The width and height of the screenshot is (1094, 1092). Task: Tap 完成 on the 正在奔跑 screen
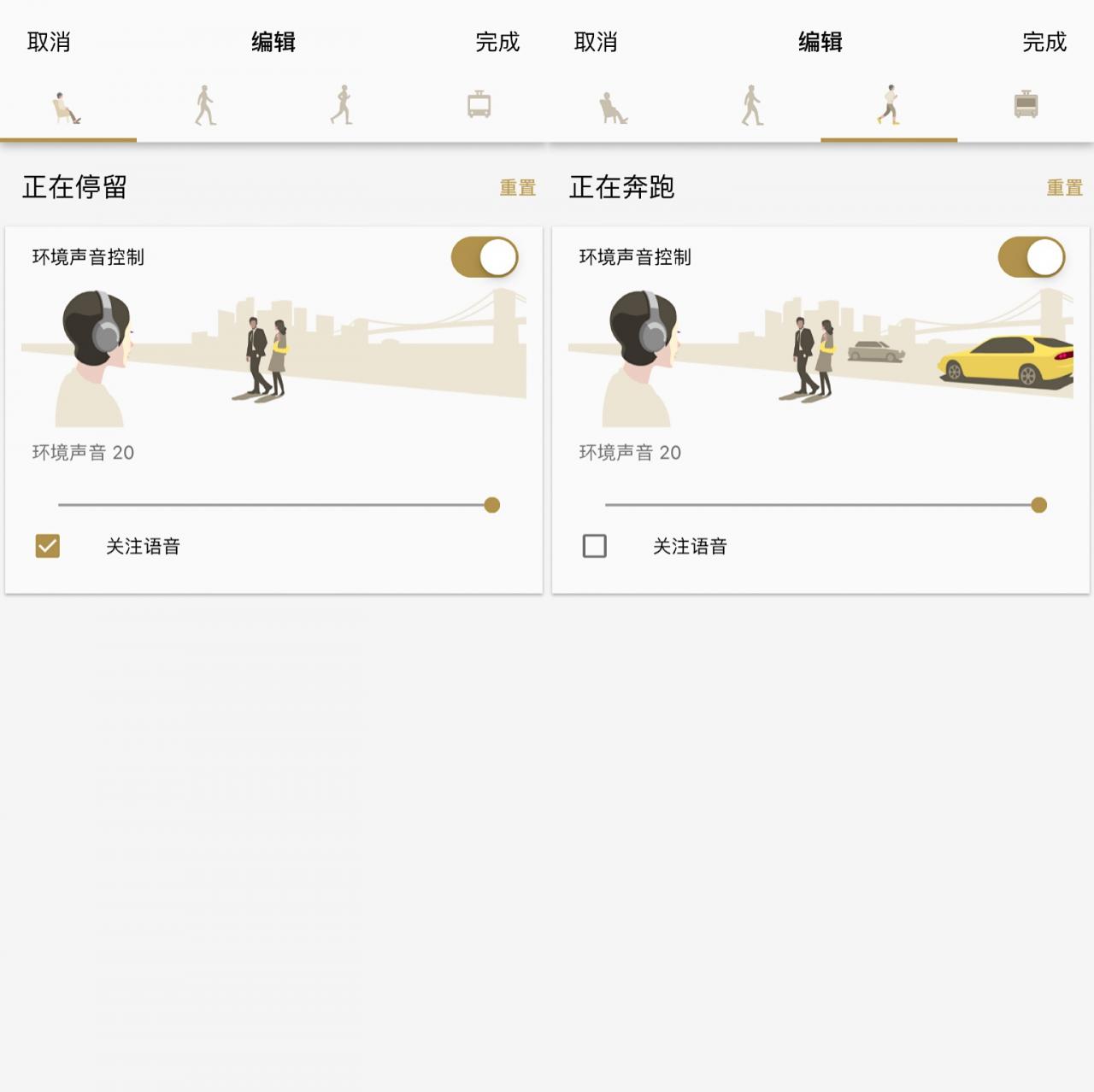[1044, 42]
